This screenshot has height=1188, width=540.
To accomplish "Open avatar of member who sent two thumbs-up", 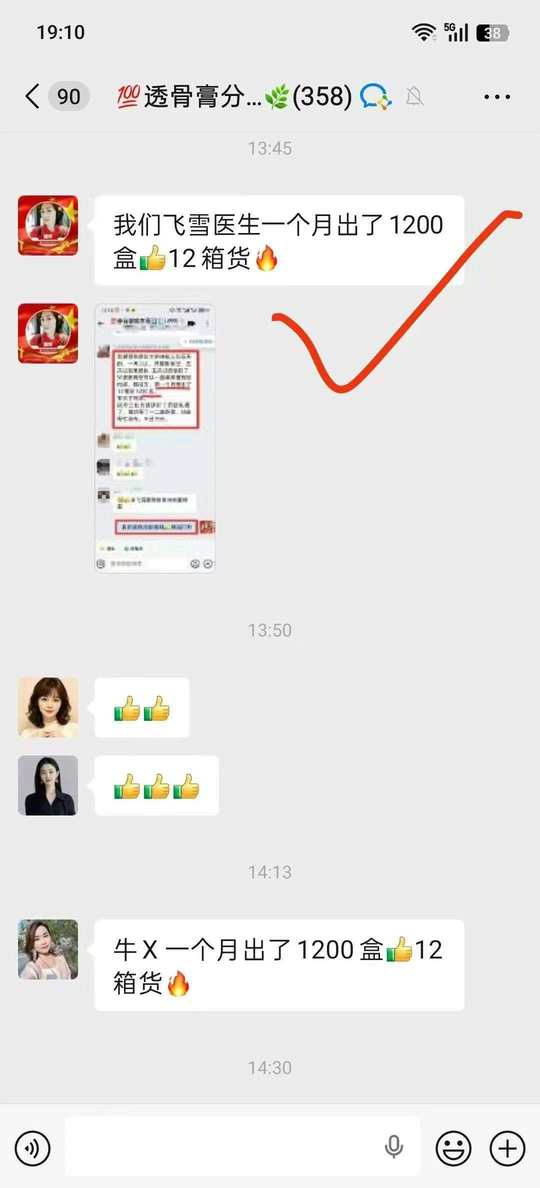I will [48, 708].
